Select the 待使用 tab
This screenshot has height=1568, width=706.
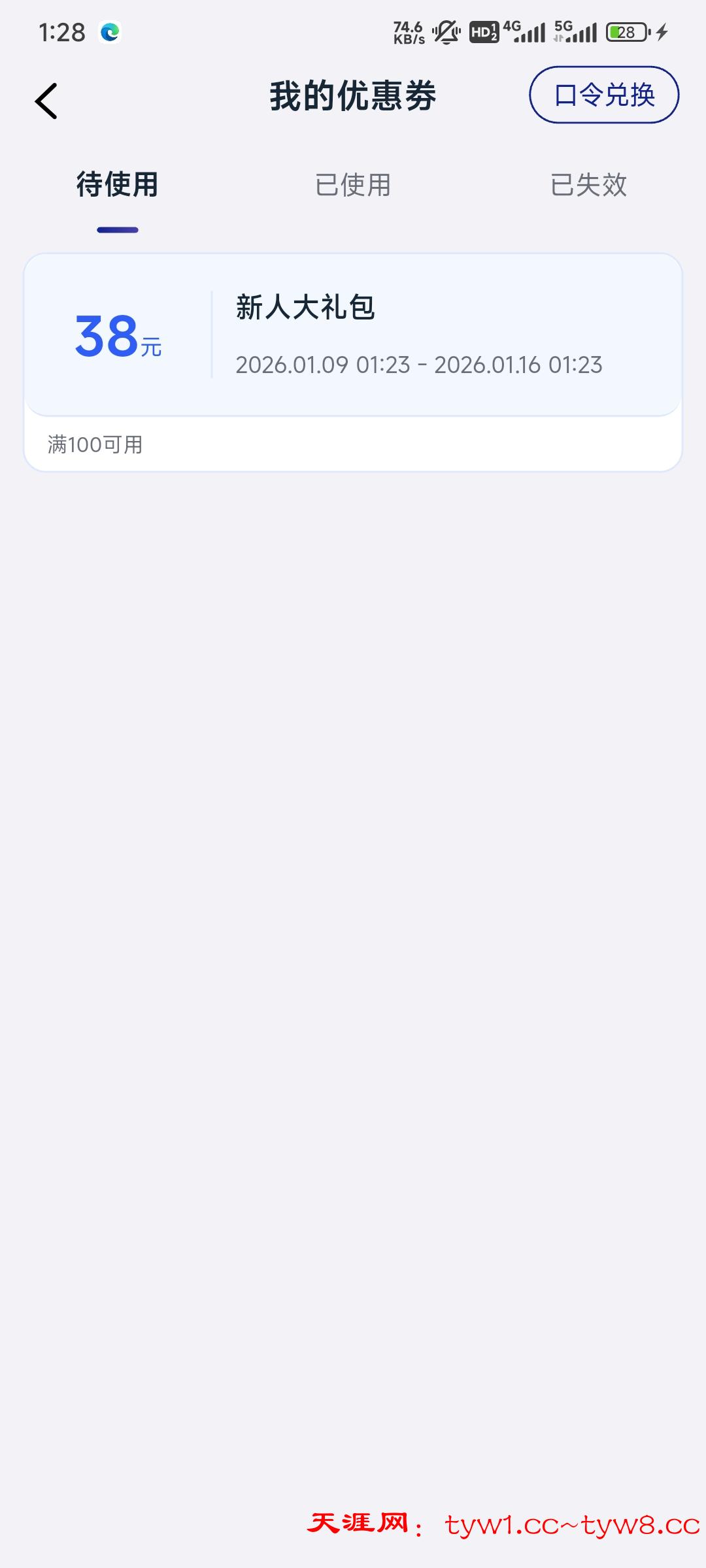click(x=118, y=185)
